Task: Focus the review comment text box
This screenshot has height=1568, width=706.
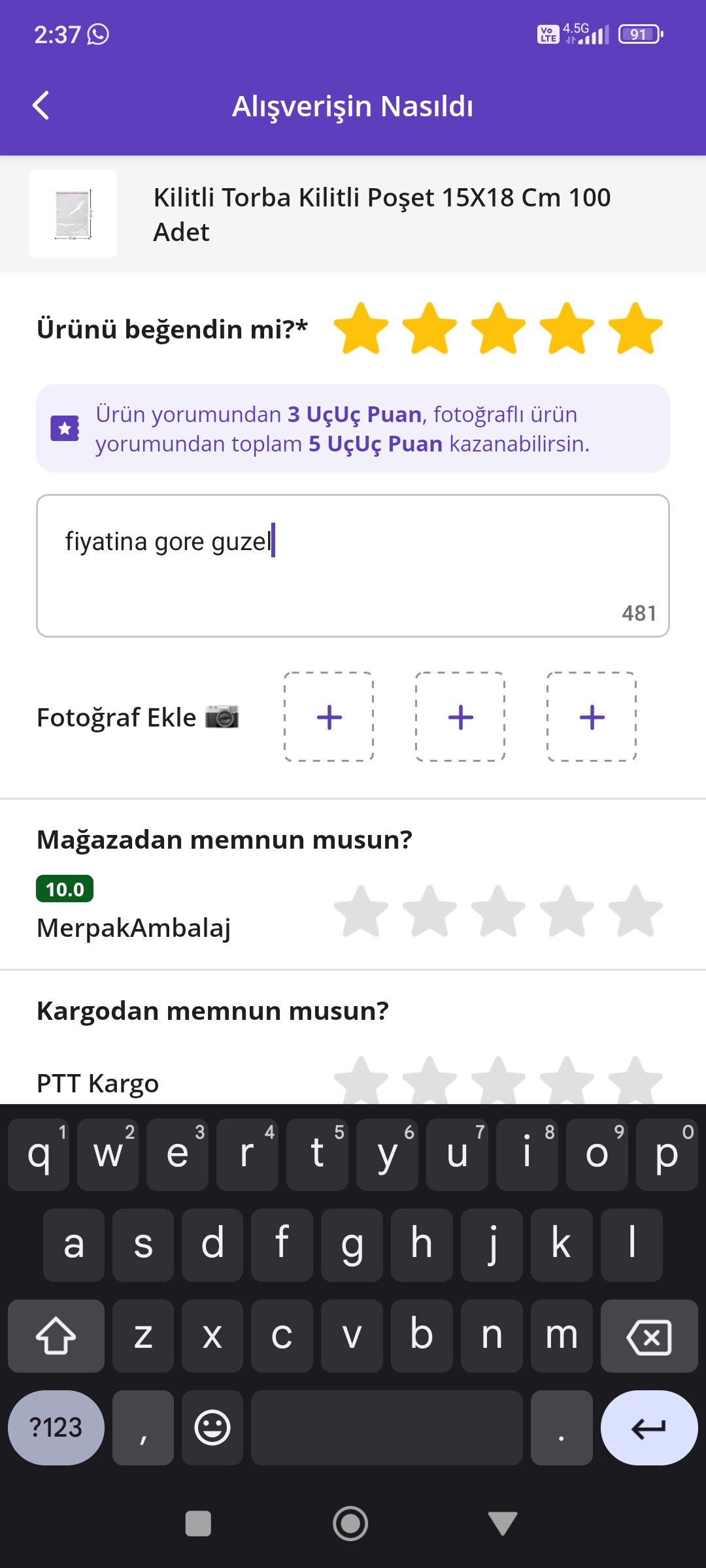Action: click(x=353, y=565)
